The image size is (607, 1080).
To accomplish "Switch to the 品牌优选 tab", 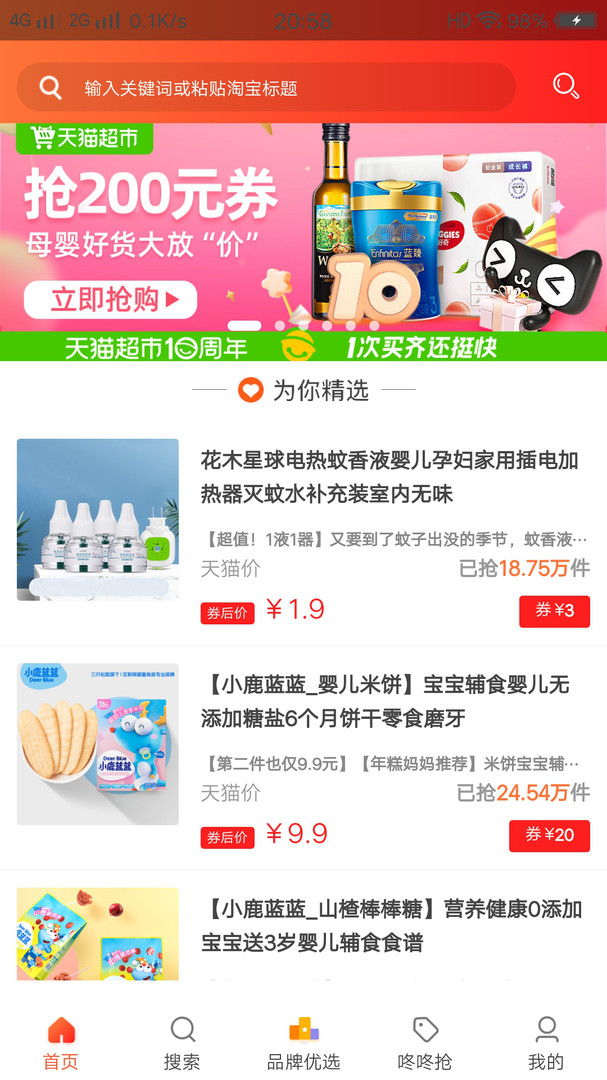I will (x=303, y=1043).
